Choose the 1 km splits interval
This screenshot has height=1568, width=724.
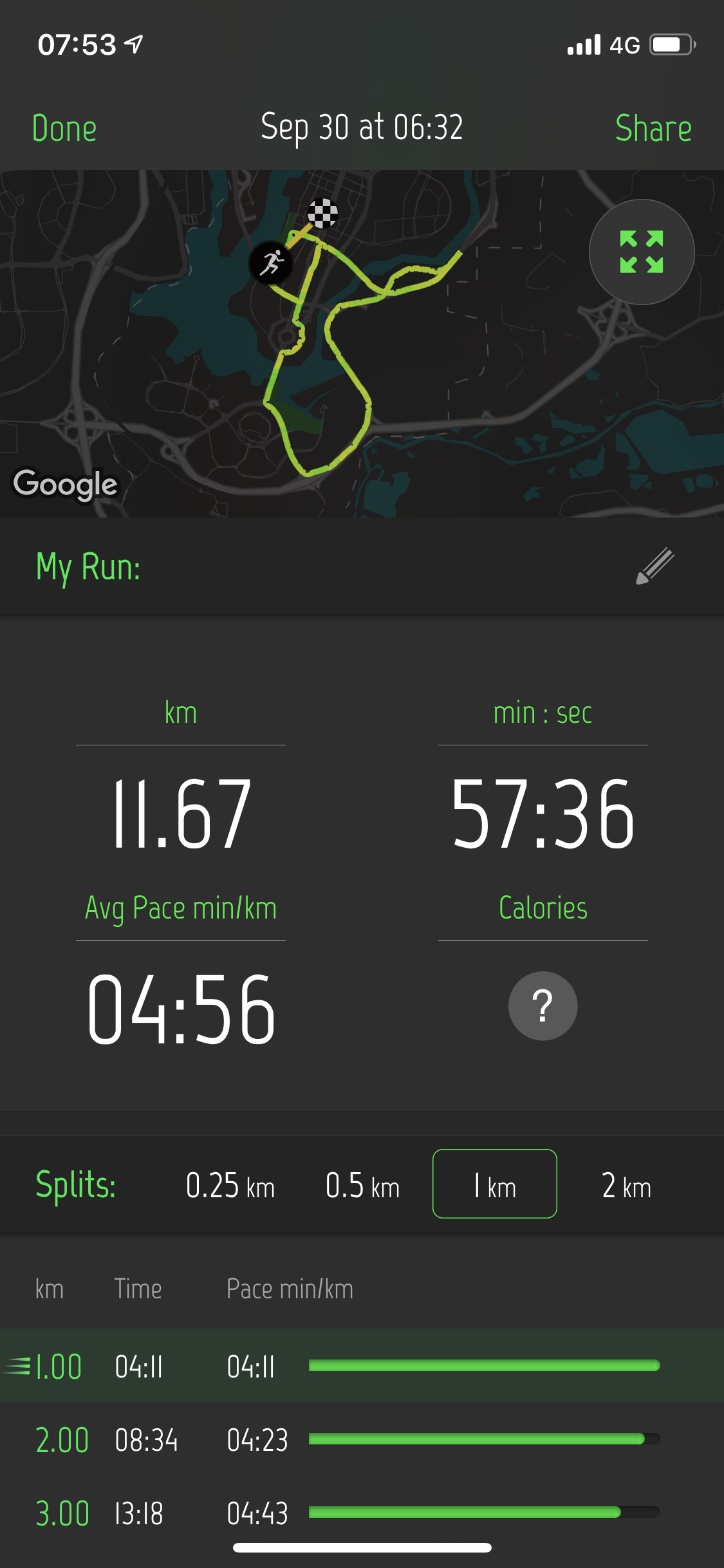point(494,1184)
